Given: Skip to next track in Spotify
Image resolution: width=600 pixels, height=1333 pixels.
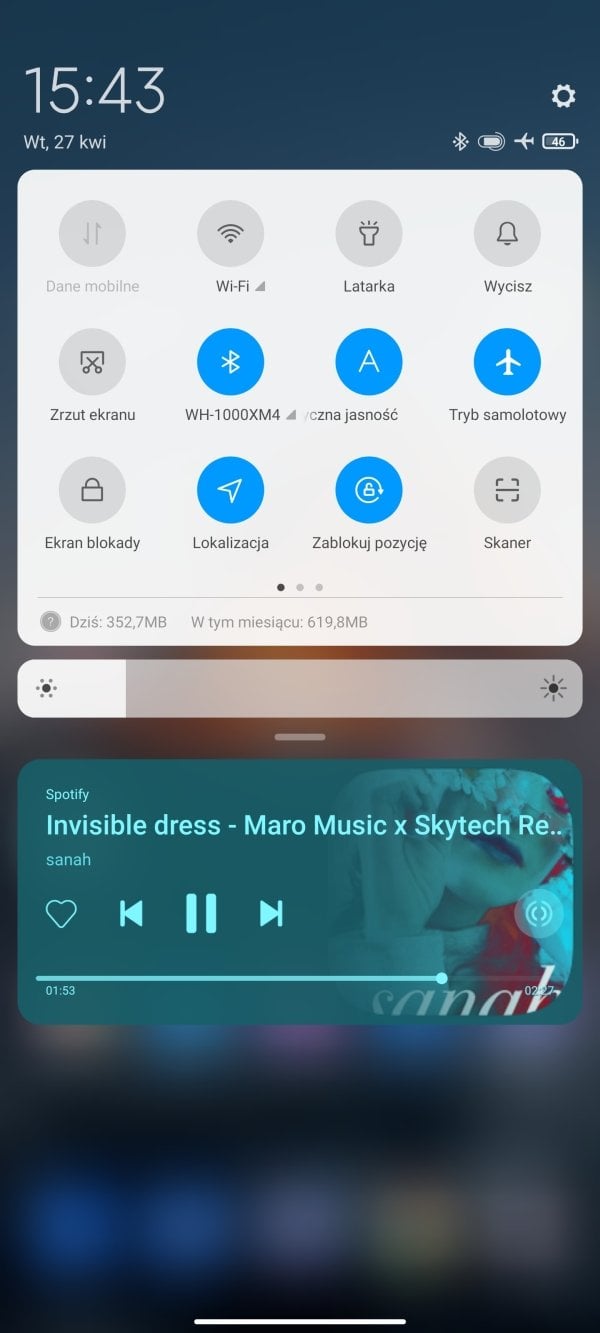Looking at the screenshot, I should pos(271,914).
